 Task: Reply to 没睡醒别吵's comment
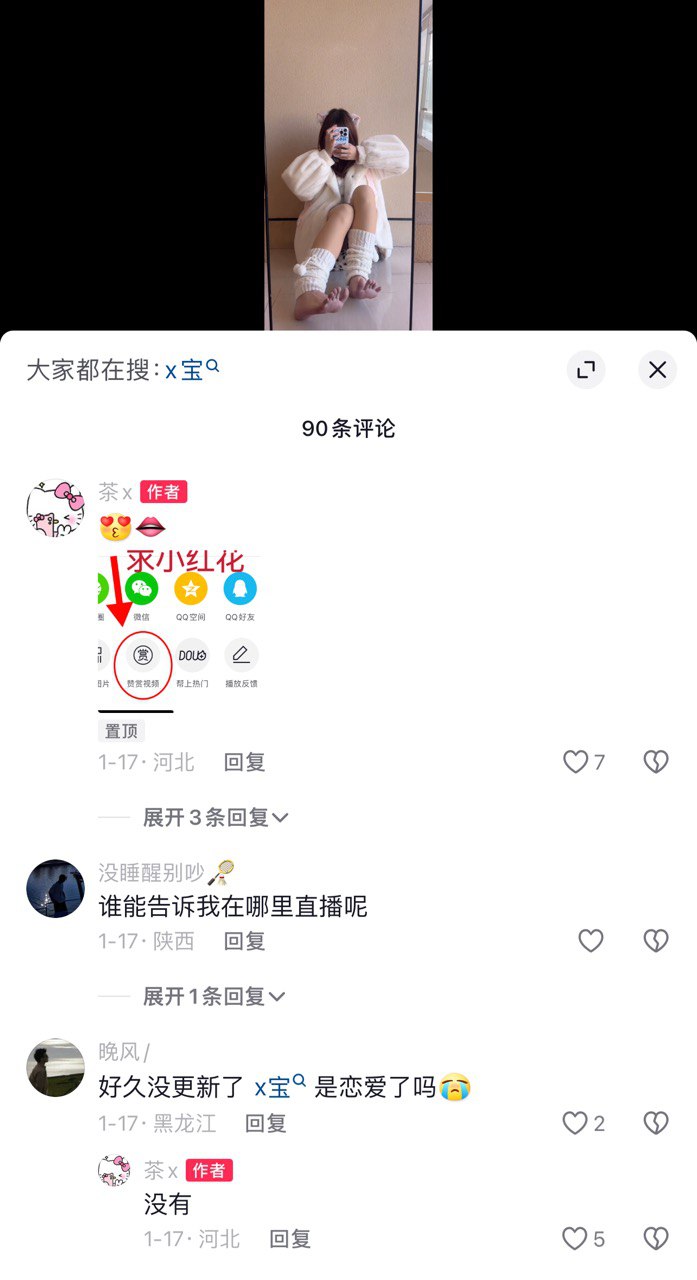pos(244,941)
